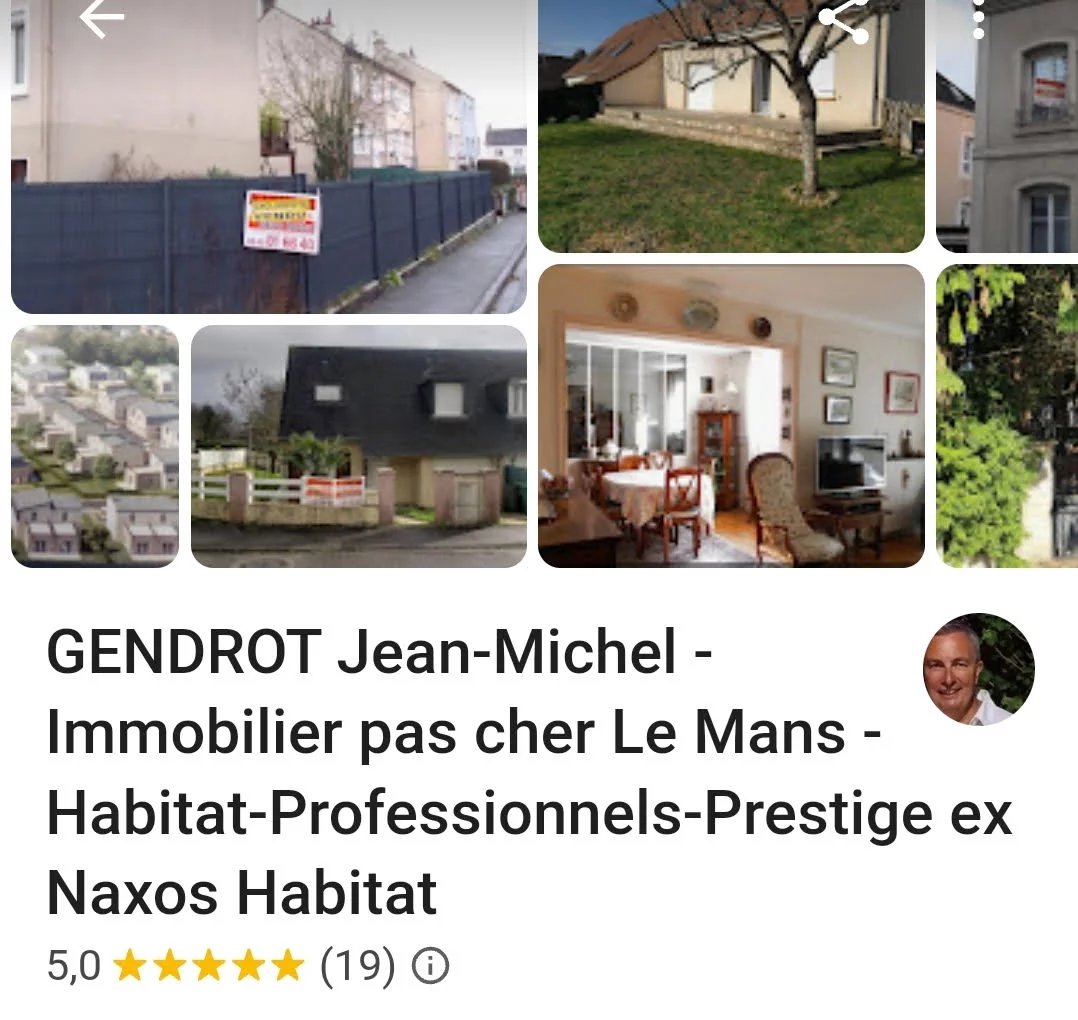View the aerial housing estate photo
1078x1020 pixels.
(95, 446)
